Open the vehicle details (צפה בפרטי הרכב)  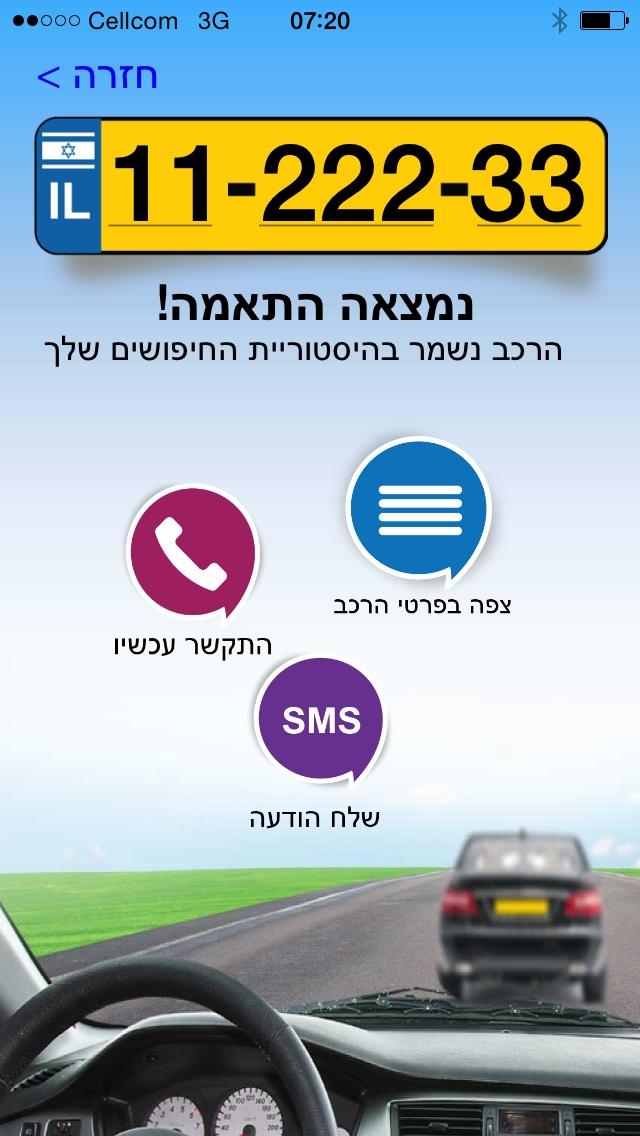(x=419, y=511)
